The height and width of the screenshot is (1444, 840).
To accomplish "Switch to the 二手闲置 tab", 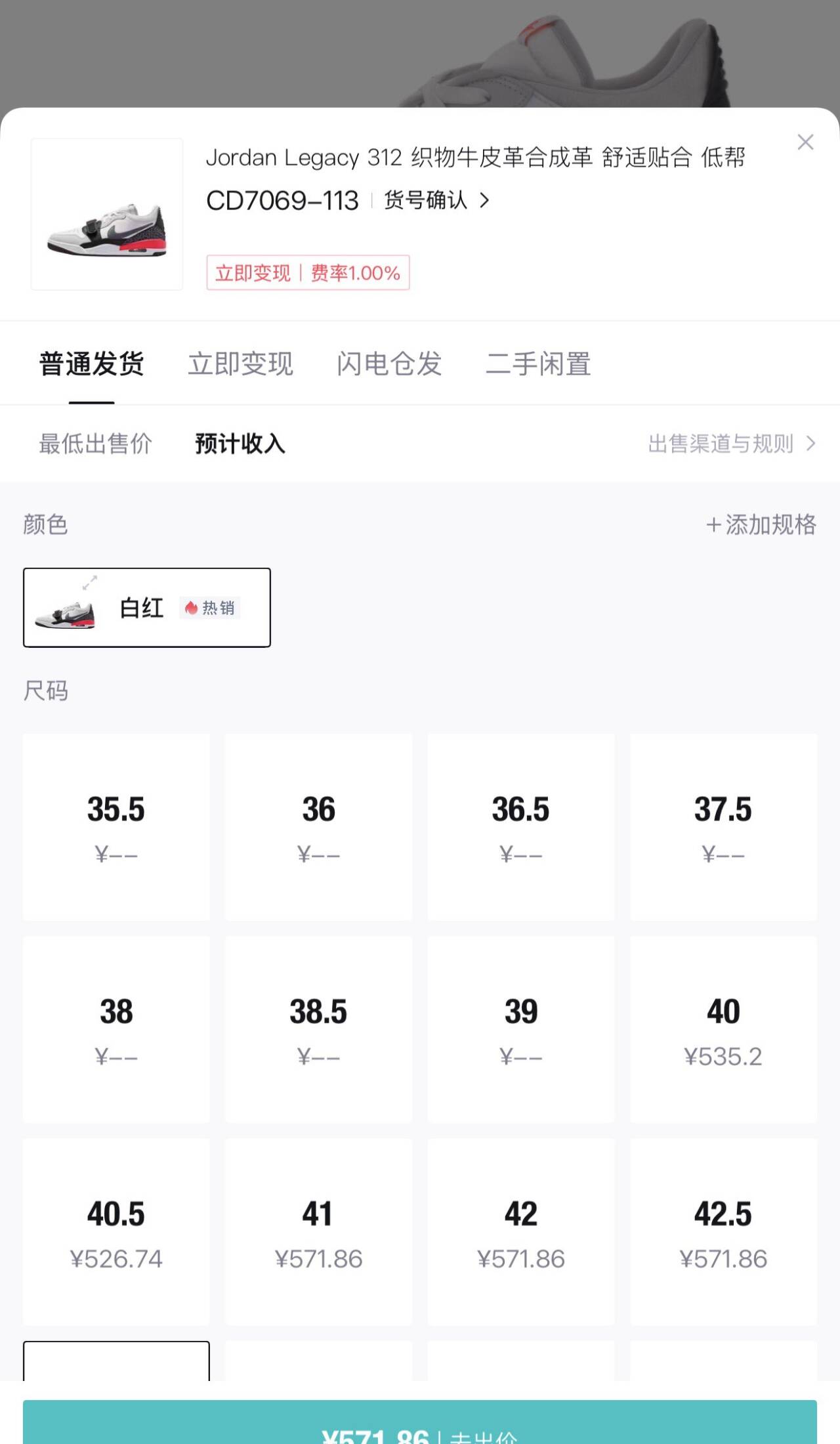I will (x=538, y=364).
